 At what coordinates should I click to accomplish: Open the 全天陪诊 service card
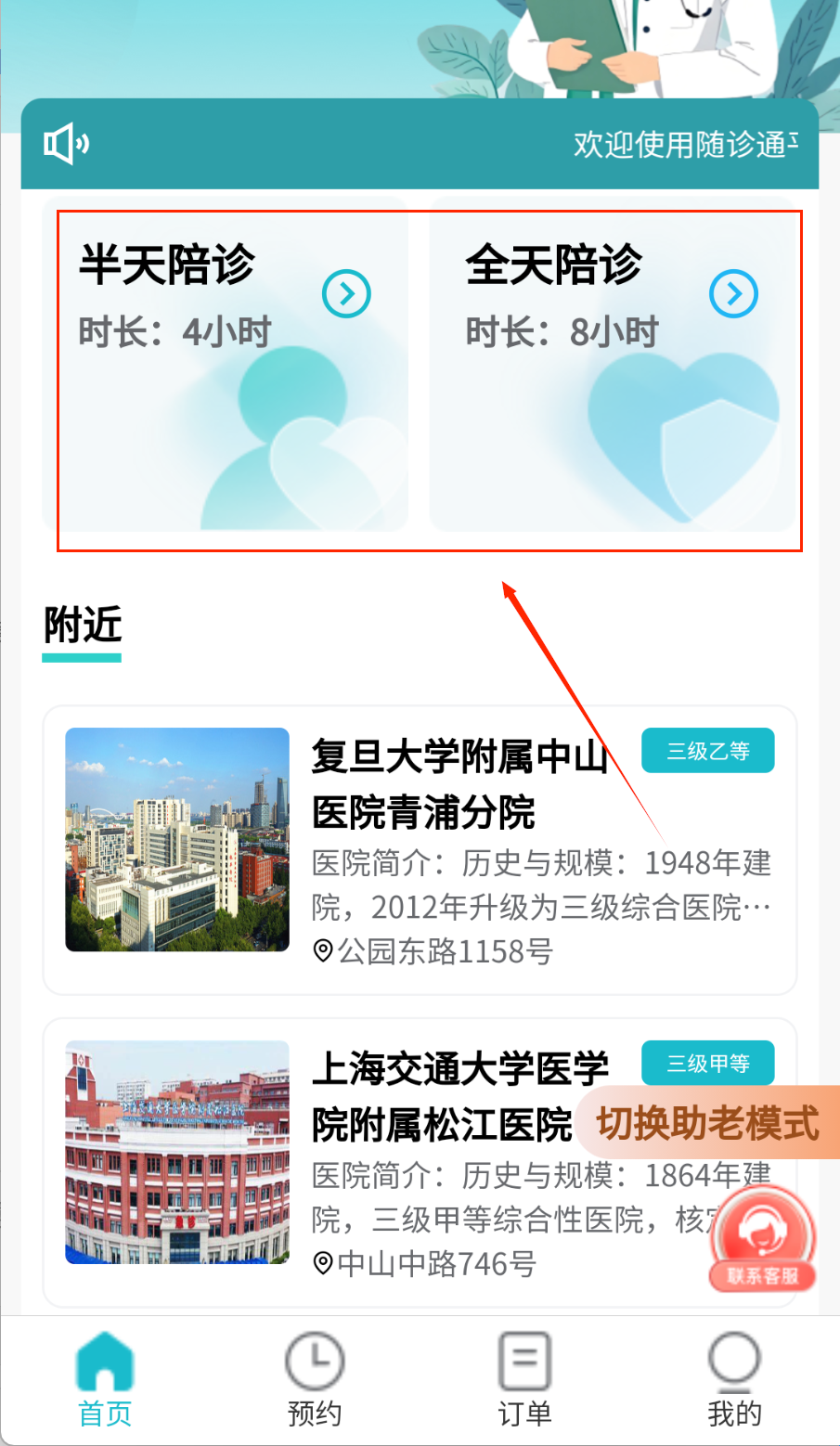(x=613, y=364)
